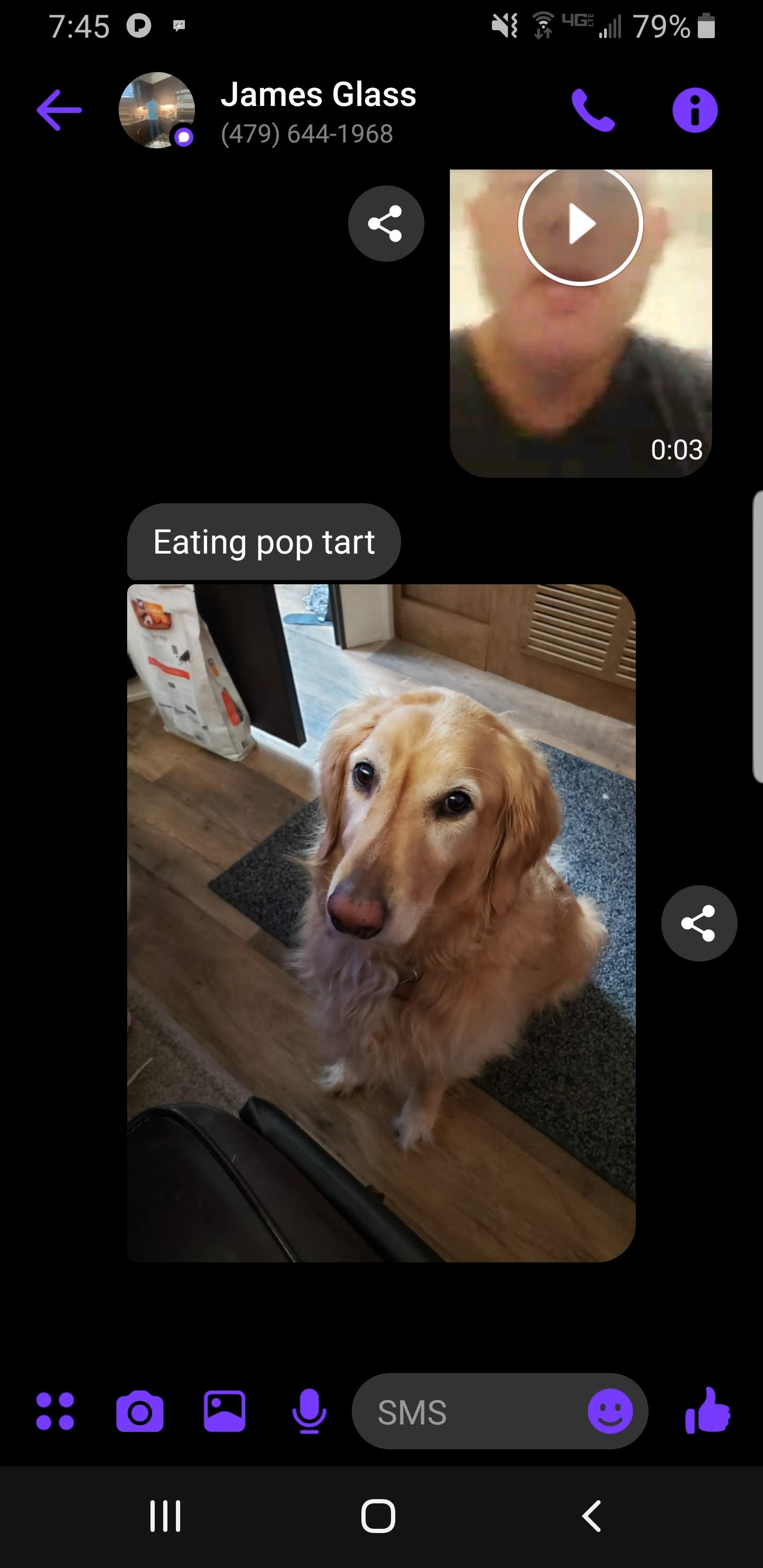Share the video message
763x1568 pixels.
click(386, 224)
